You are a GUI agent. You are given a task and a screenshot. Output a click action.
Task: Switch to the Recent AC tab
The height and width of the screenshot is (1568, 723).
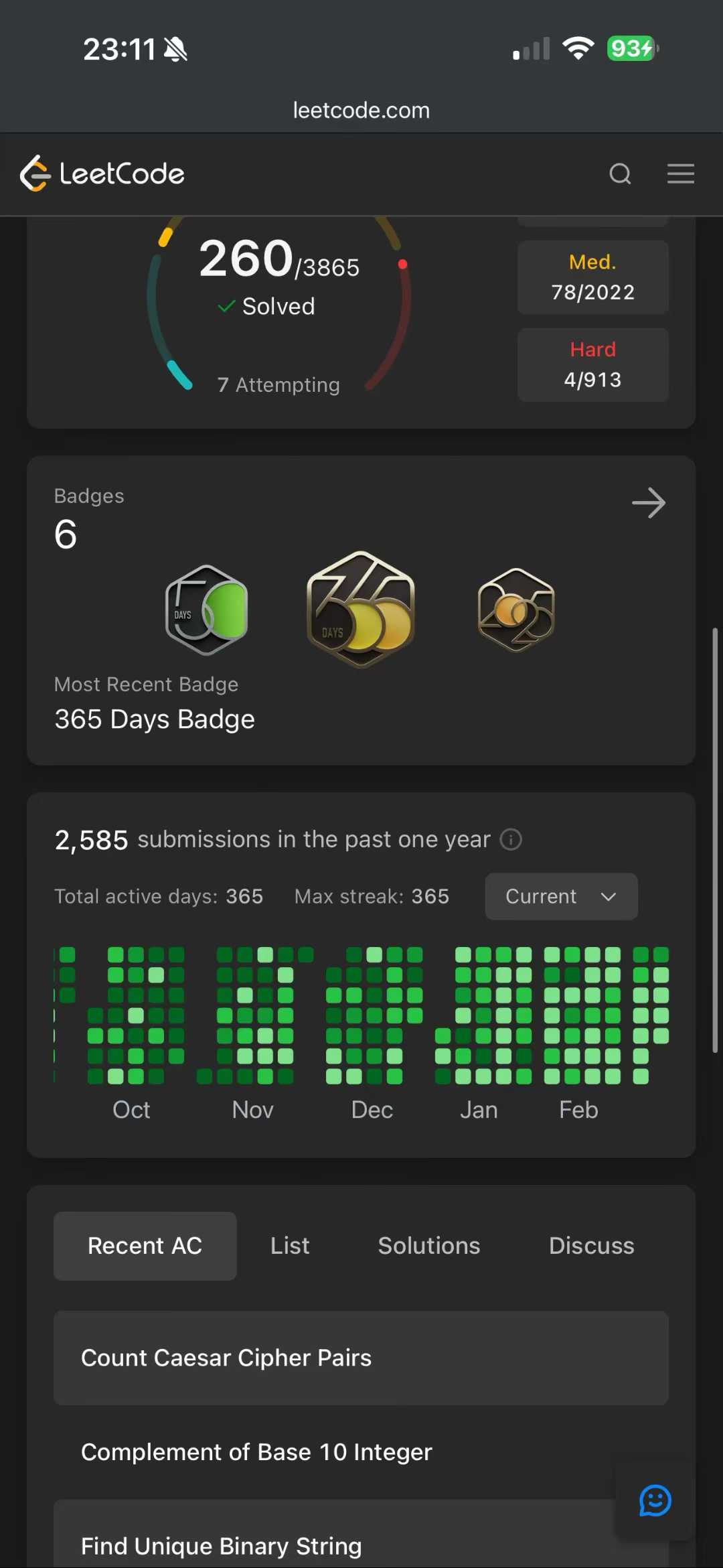(x=145, y=1246)
